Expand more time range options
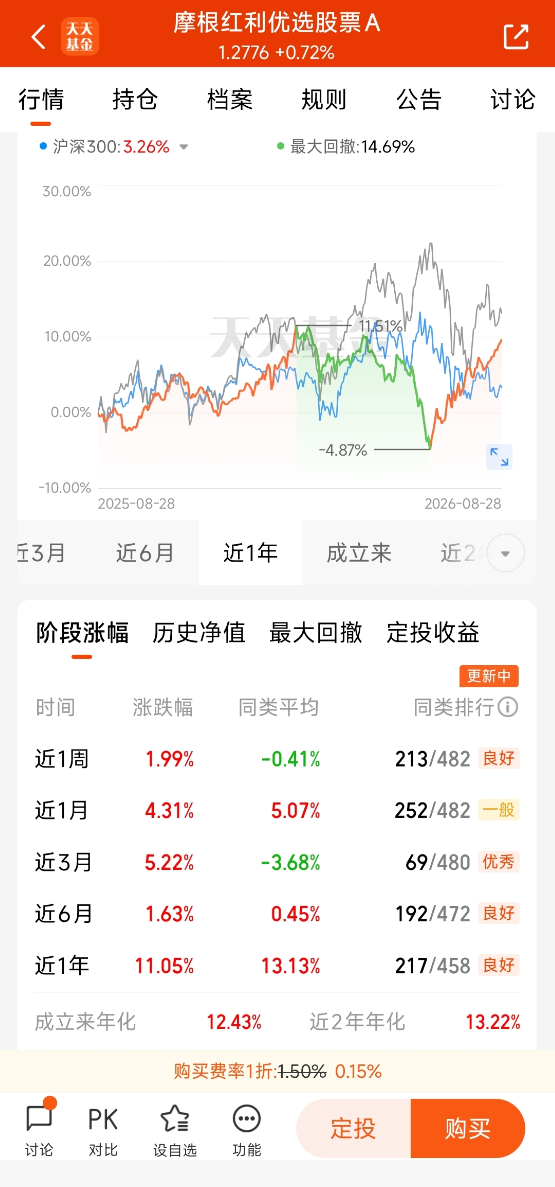 [506, 553]
